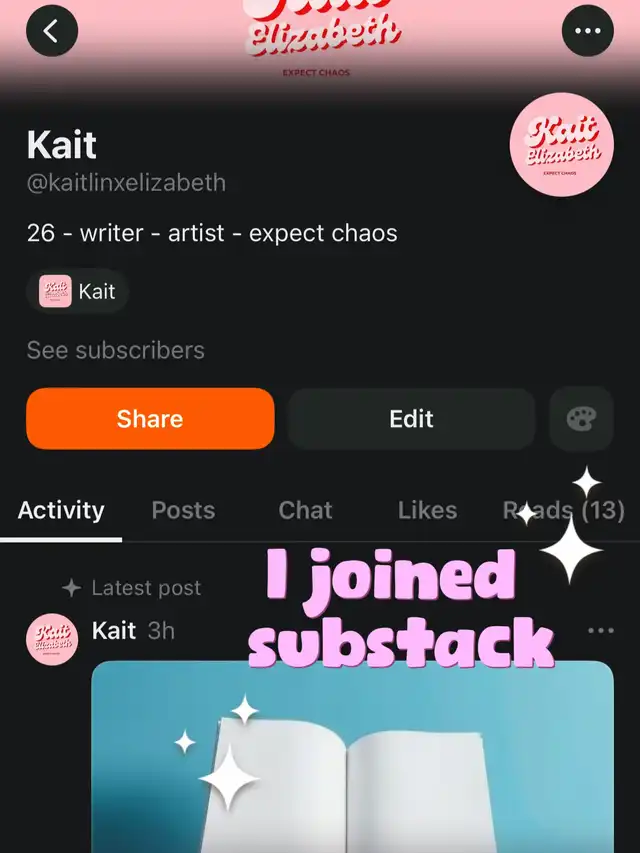The height and width of the screenshot is (853, 640).
Task: Switch to the Posts tab
Action: click(183, 510)
